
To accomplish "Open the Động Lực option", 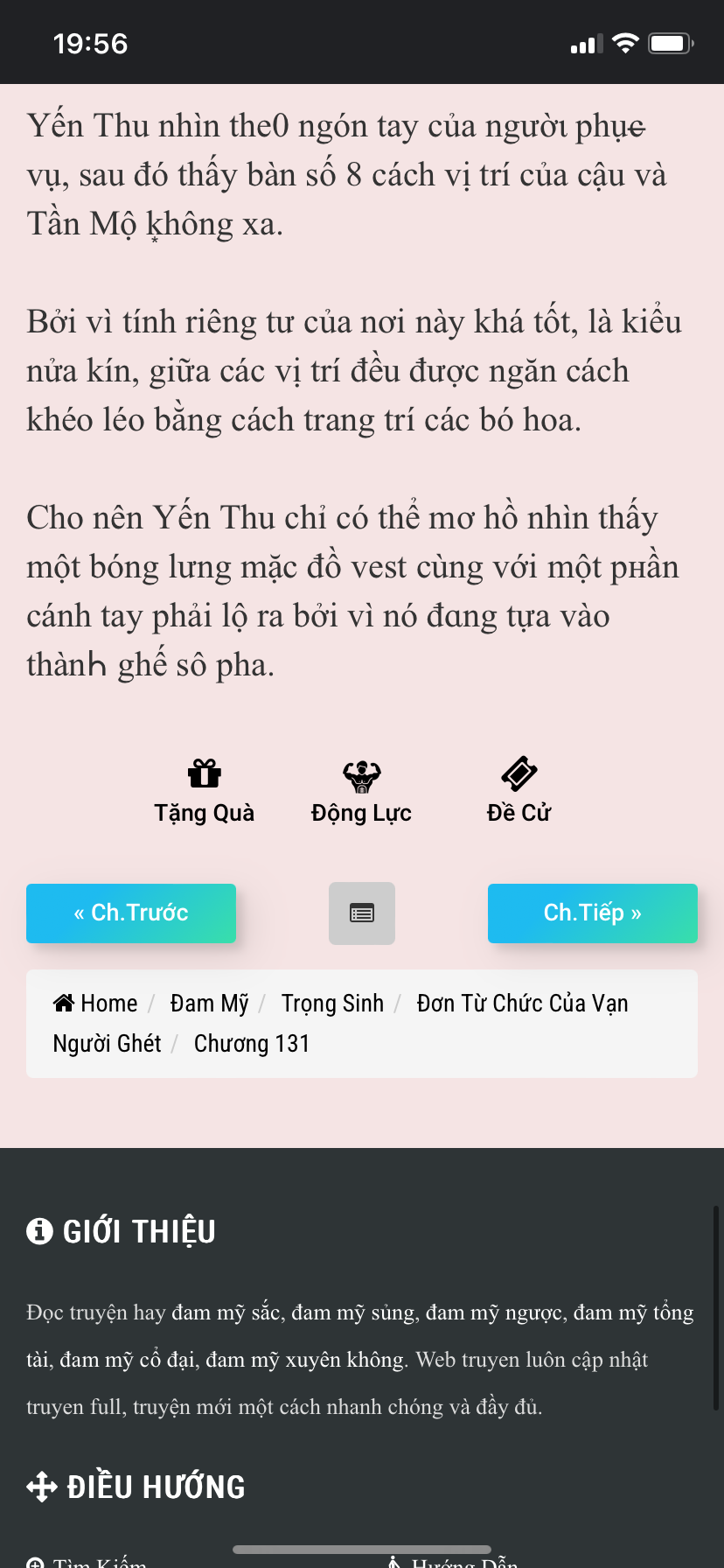I will (x=361, y=792).
